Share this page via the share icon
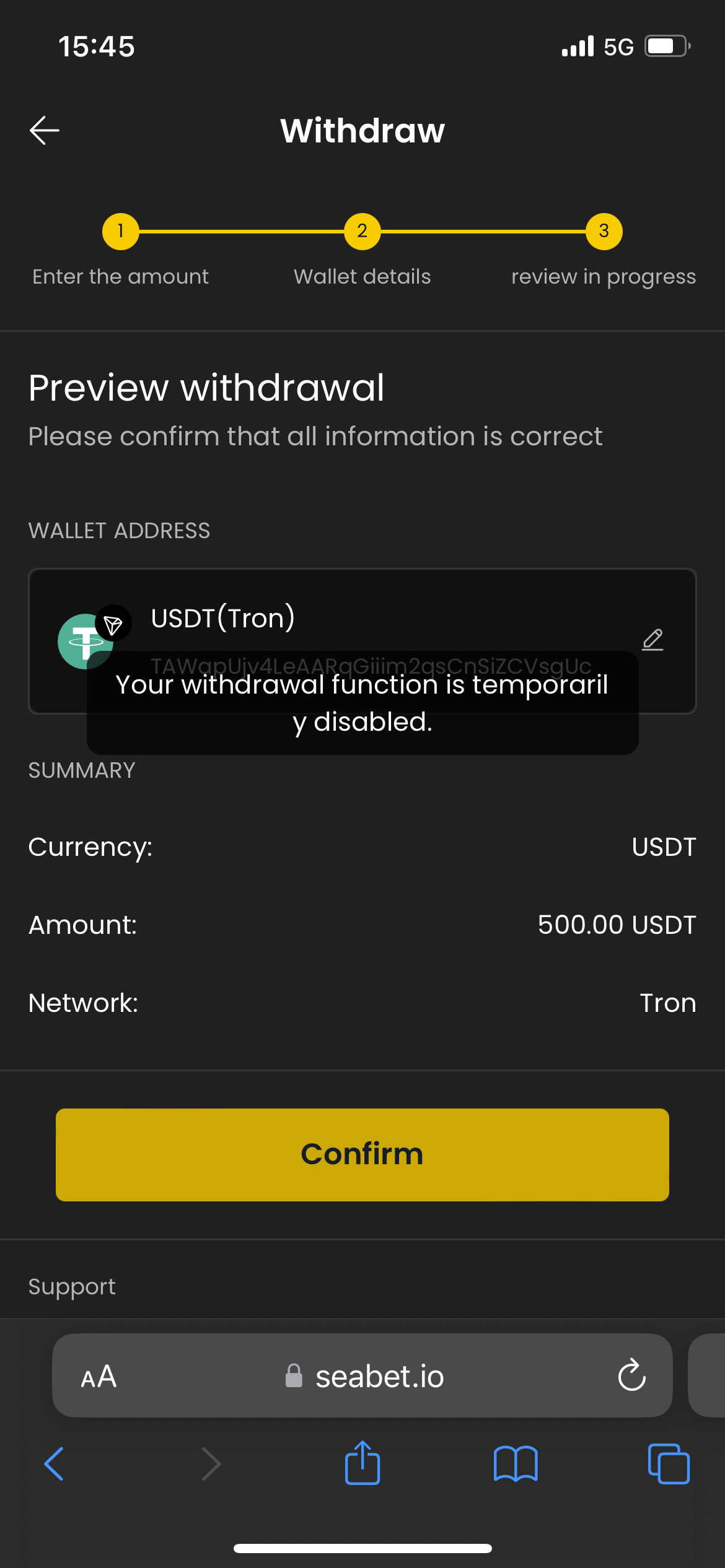Image resolution: width=725 pixels, height=1568 pixels. pyautogui.click(x=362, y=1462)
